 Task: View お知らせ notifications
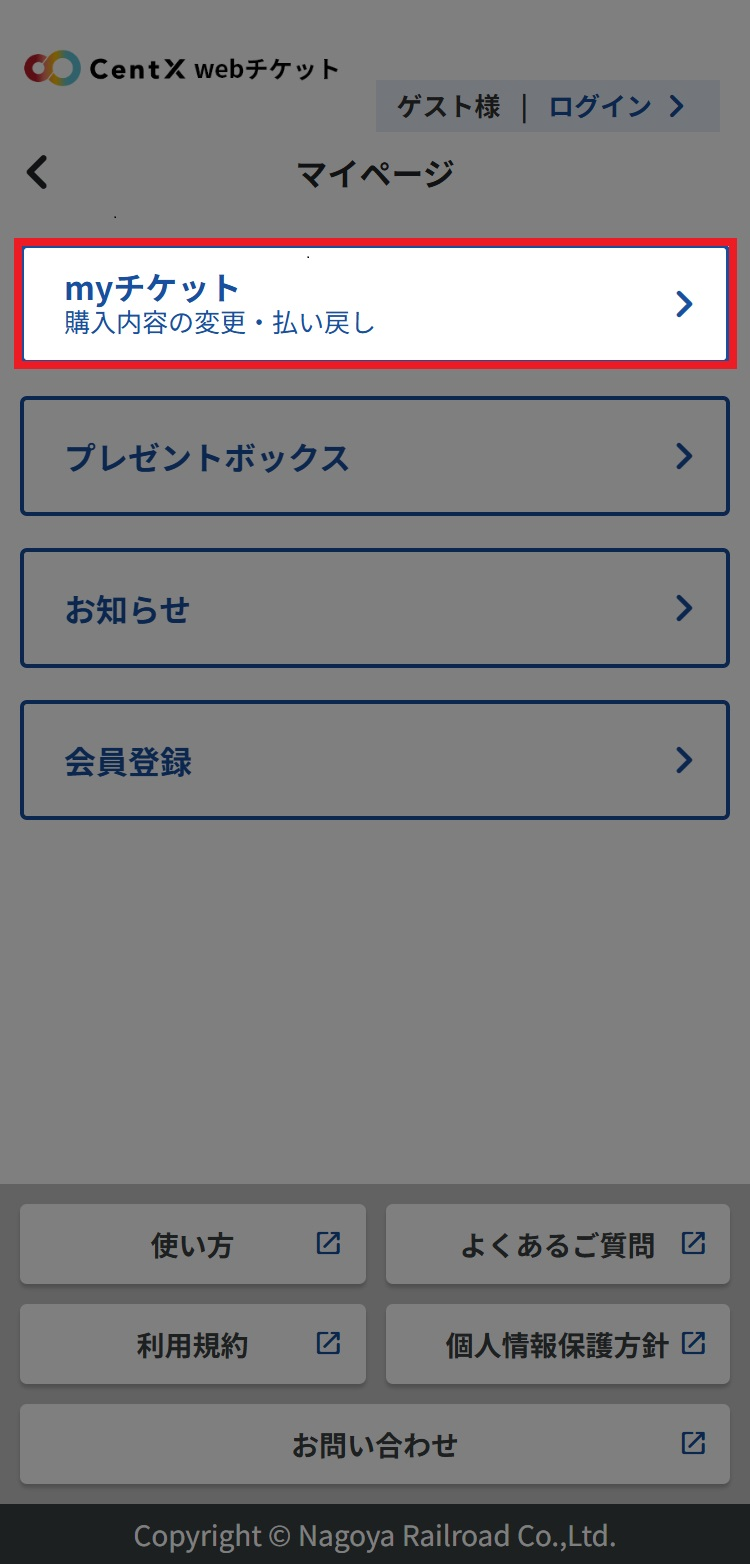point(375,608)
